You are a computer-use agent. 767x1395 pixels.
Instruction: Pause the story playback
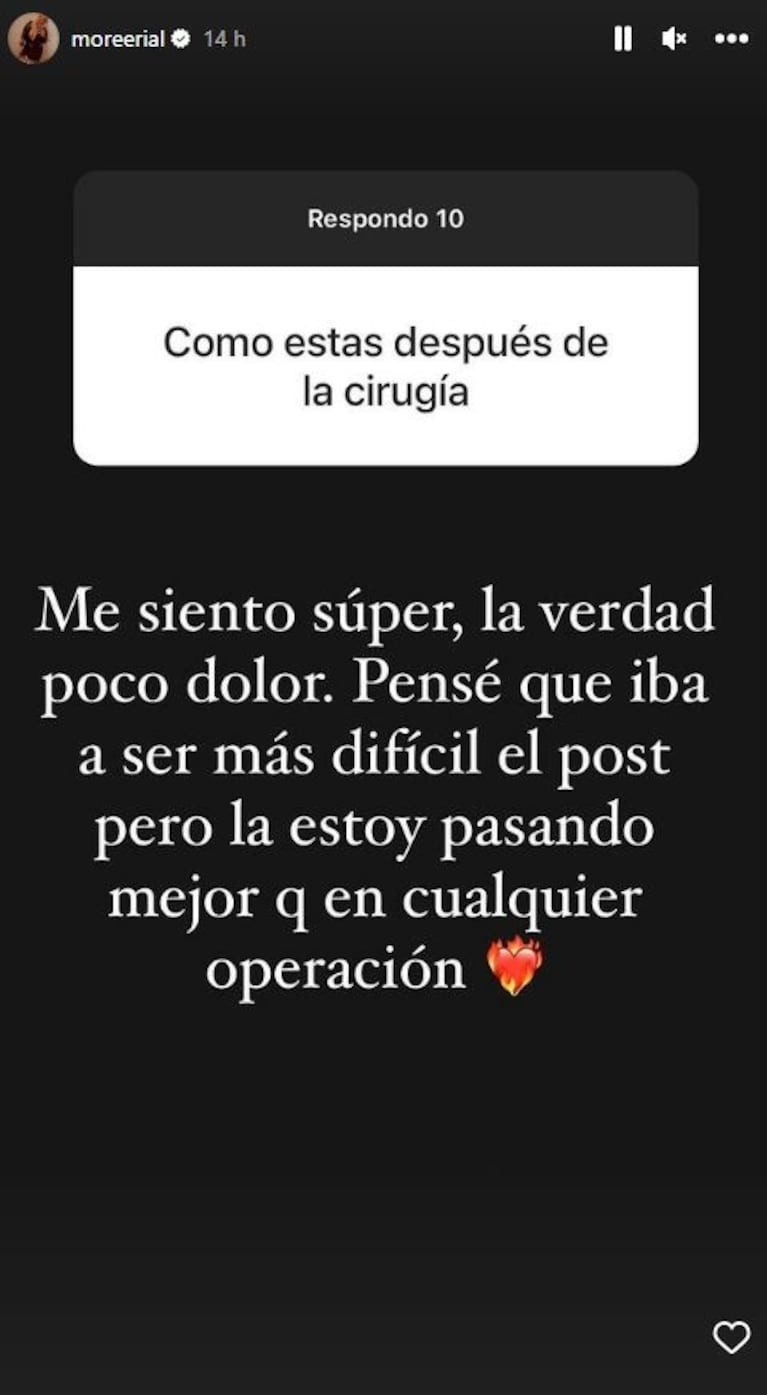622,39
